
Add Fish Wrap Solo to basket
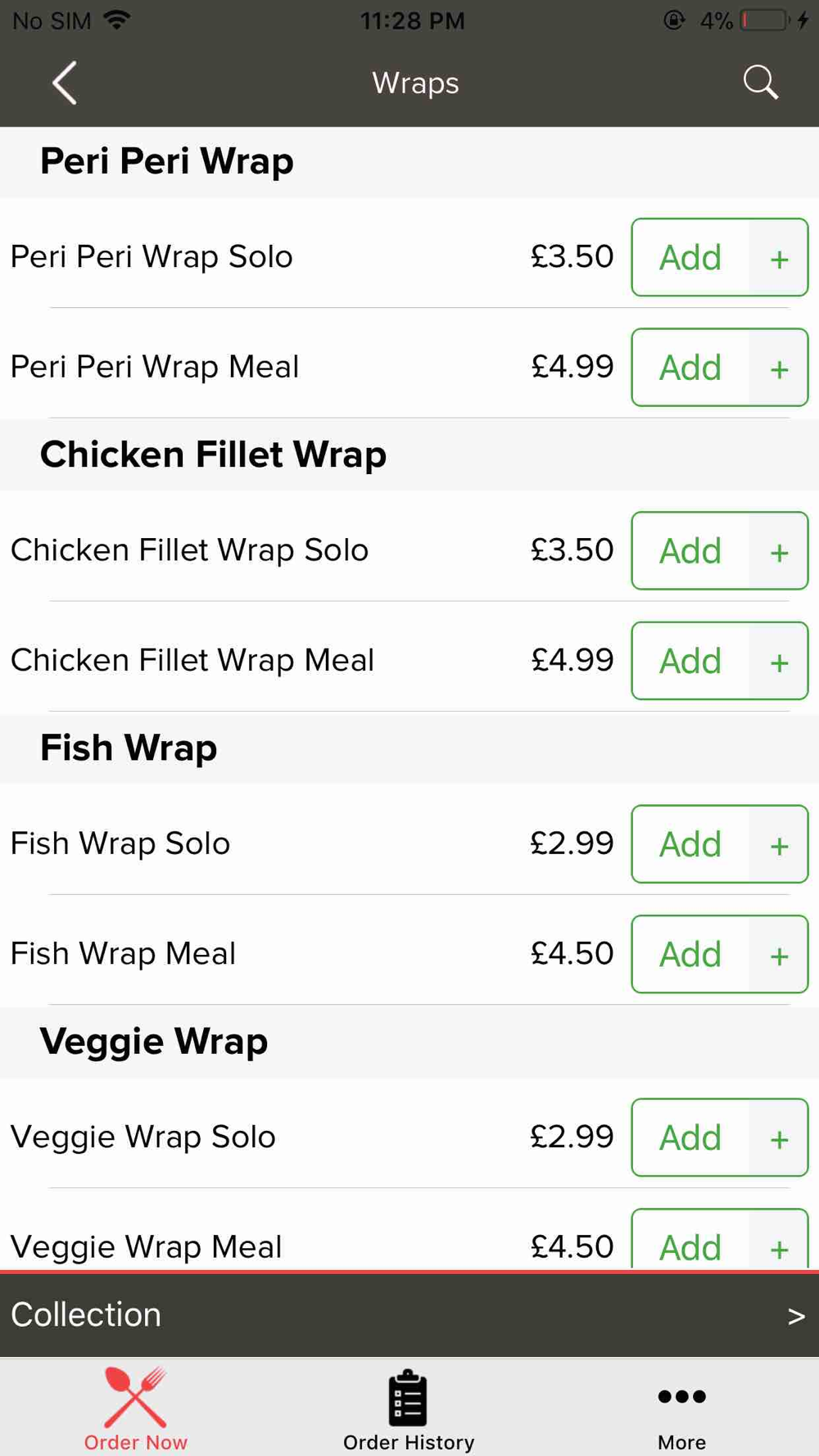[x=720, y=844]
